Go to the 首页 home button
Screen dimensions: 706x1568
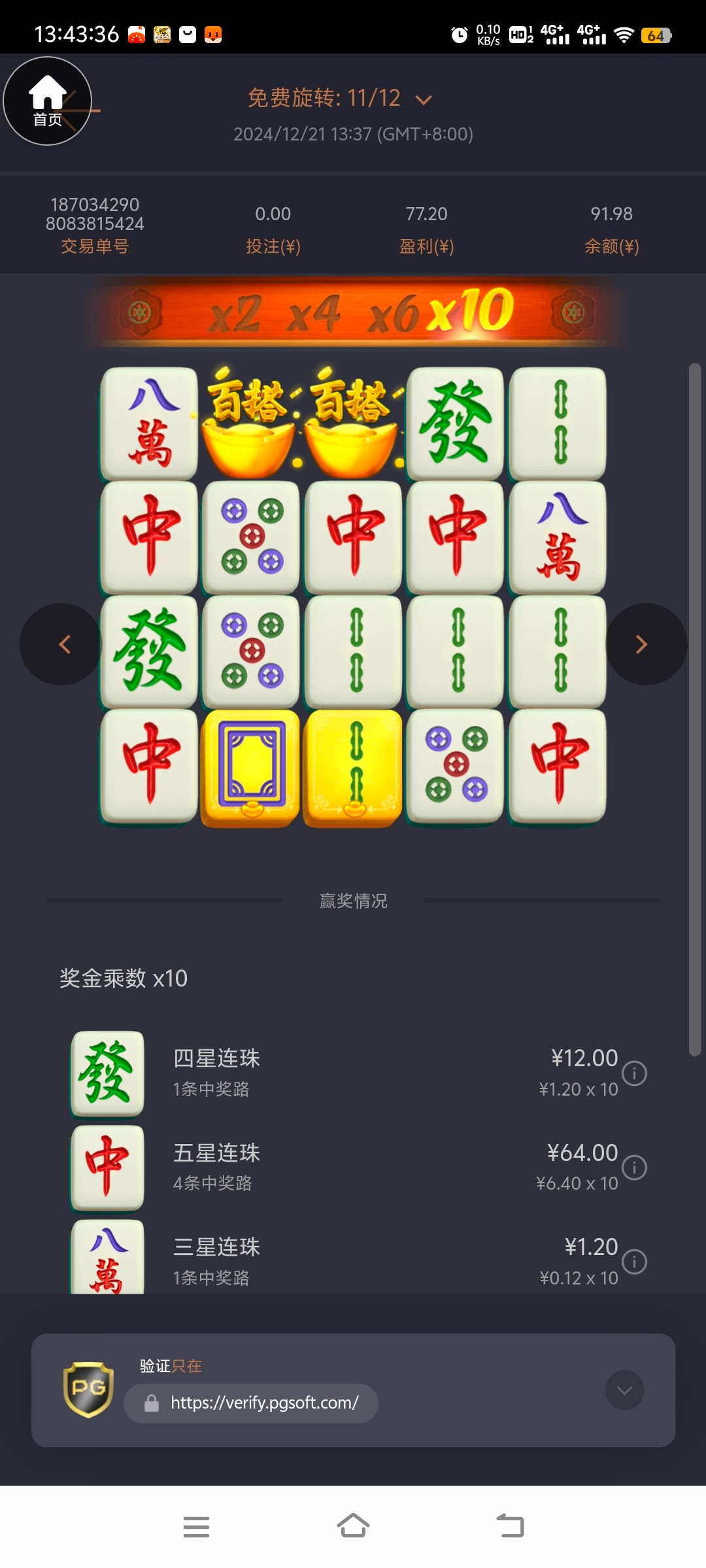pos(47,101)
